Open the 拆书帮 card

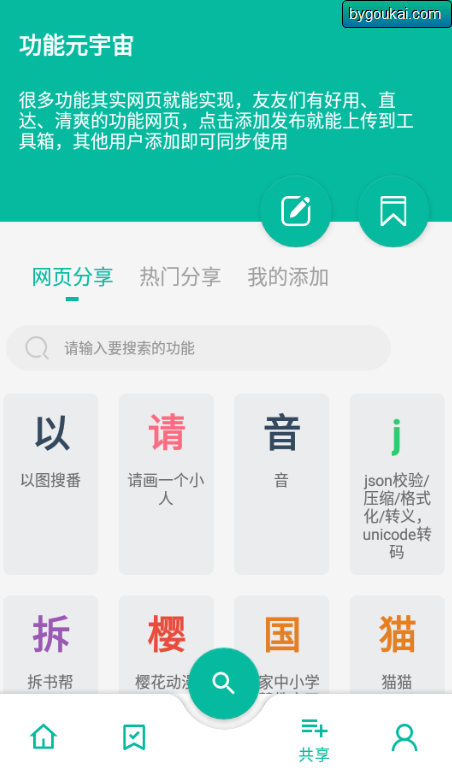(50, 645)
